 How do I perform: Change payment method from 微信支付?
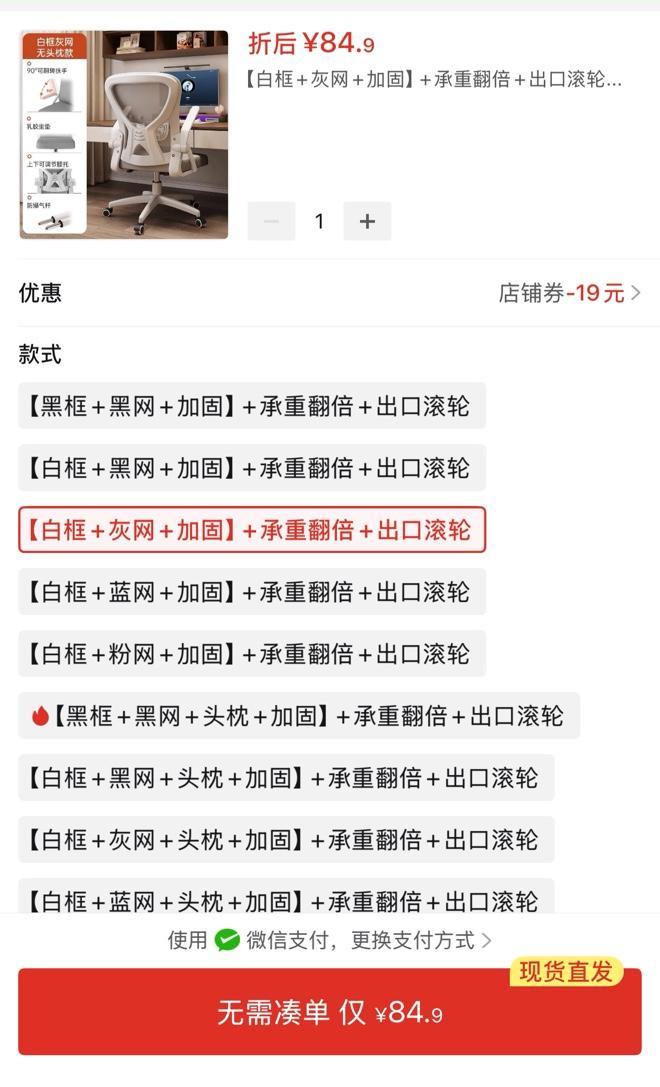(420, 941)
